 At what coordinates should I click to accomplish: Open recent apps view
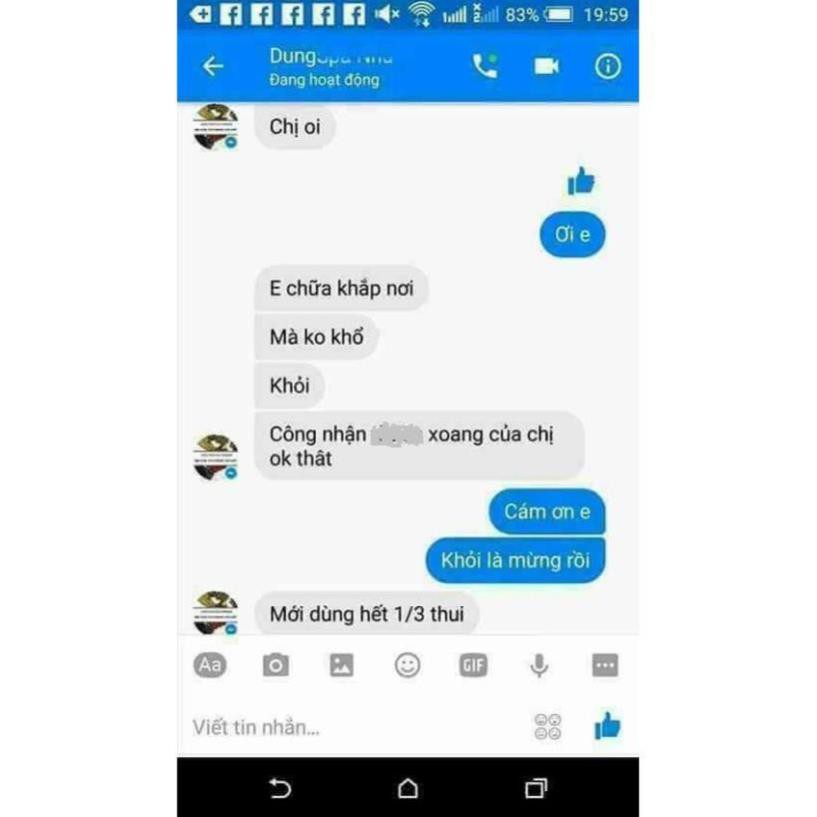[x=536, y=789]
